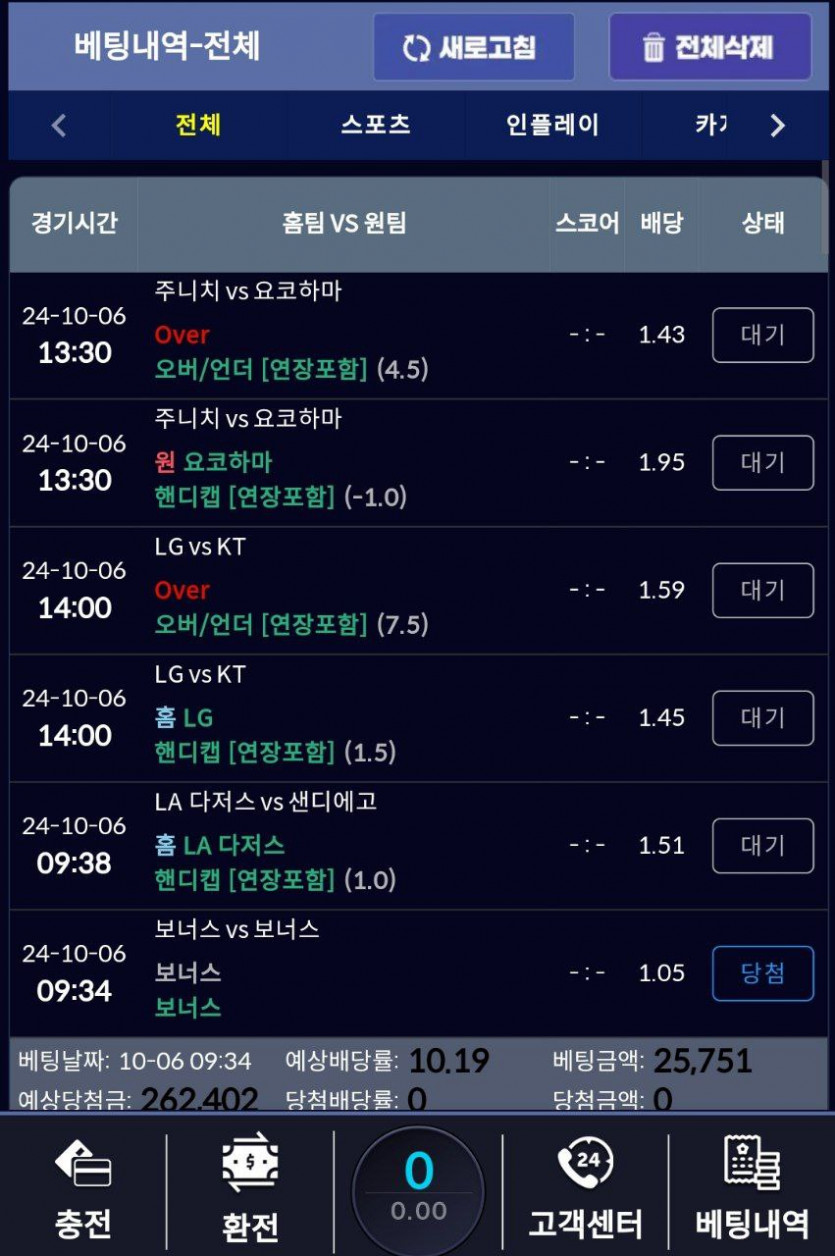The image size is (835, 1256).
Task: Tap the 새로고침 refresh button
Action: coord(474,47)
